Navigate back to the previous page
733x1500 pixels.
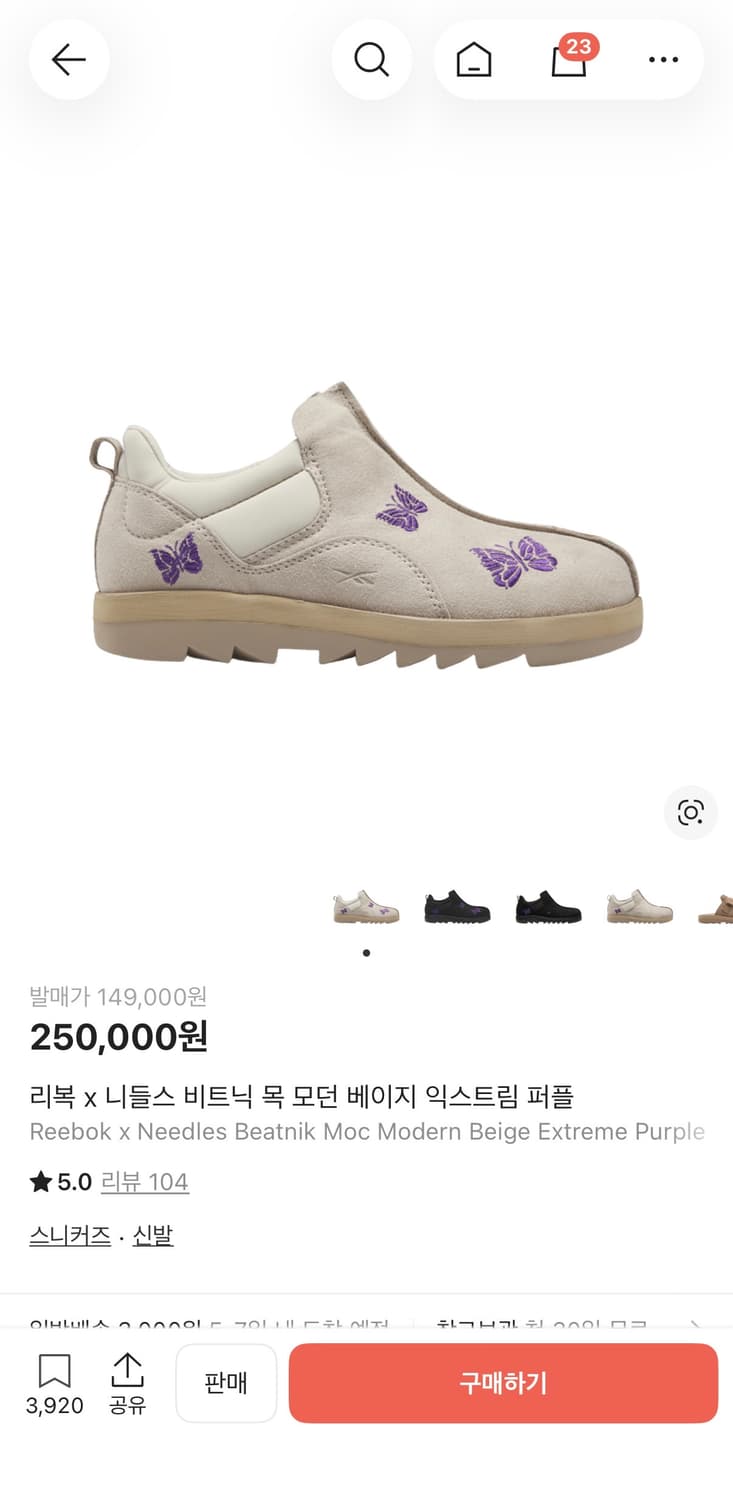[x=68, y=59]
